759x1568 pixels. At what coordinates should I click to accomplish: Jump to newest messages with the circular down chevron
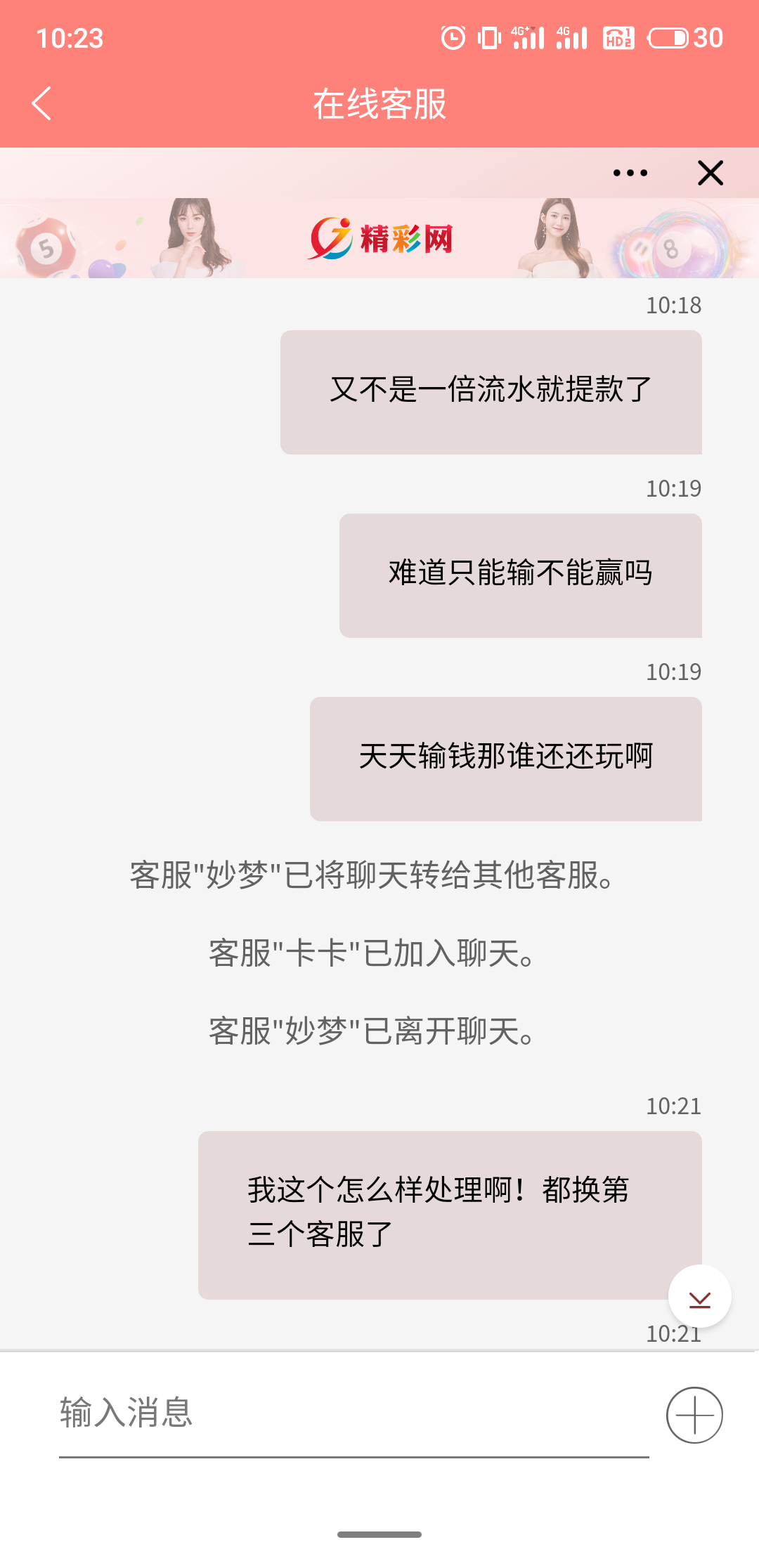pyautogui.click(x=700, y=1298)
